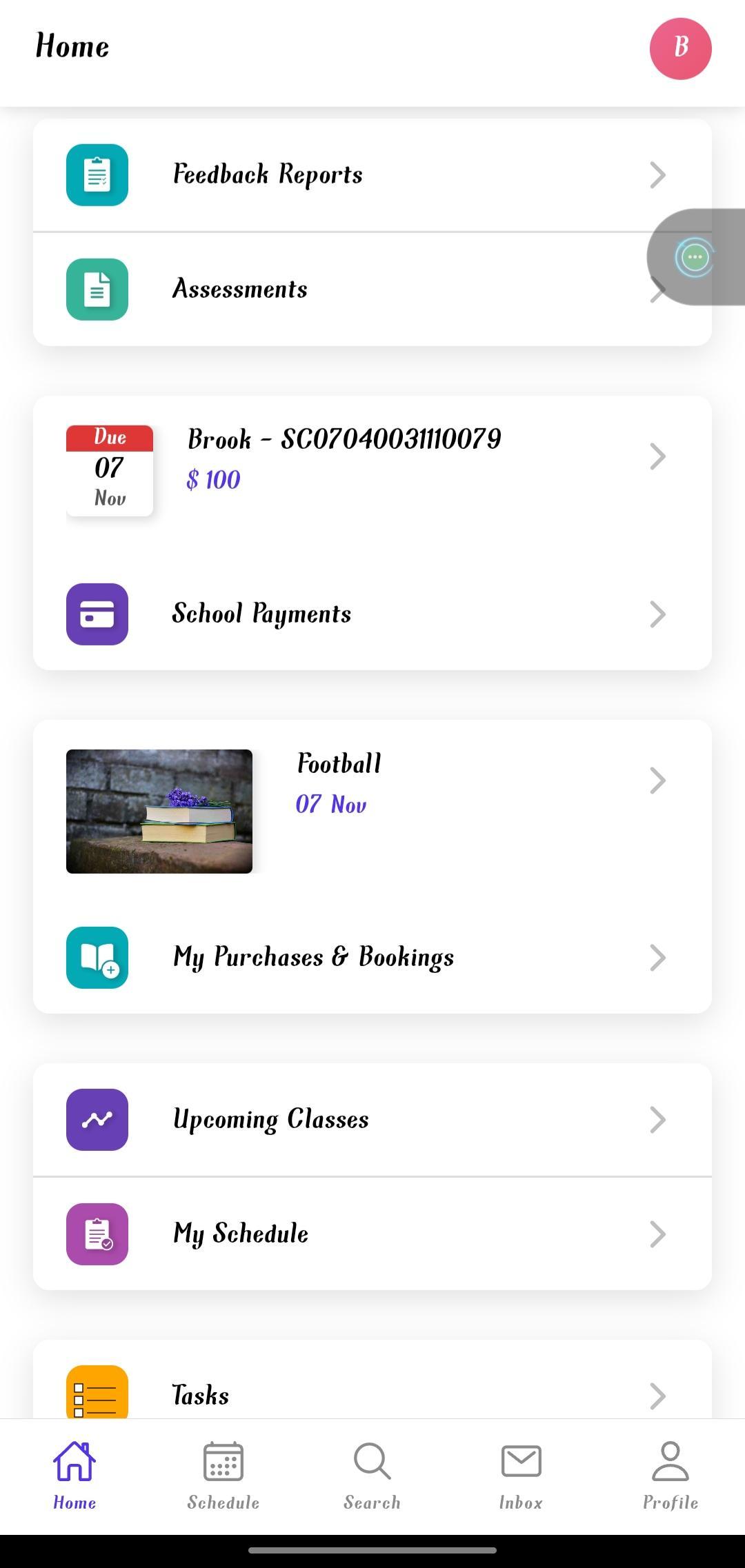Go to School Payments
745x1568 pixels.
pos(372,614)
